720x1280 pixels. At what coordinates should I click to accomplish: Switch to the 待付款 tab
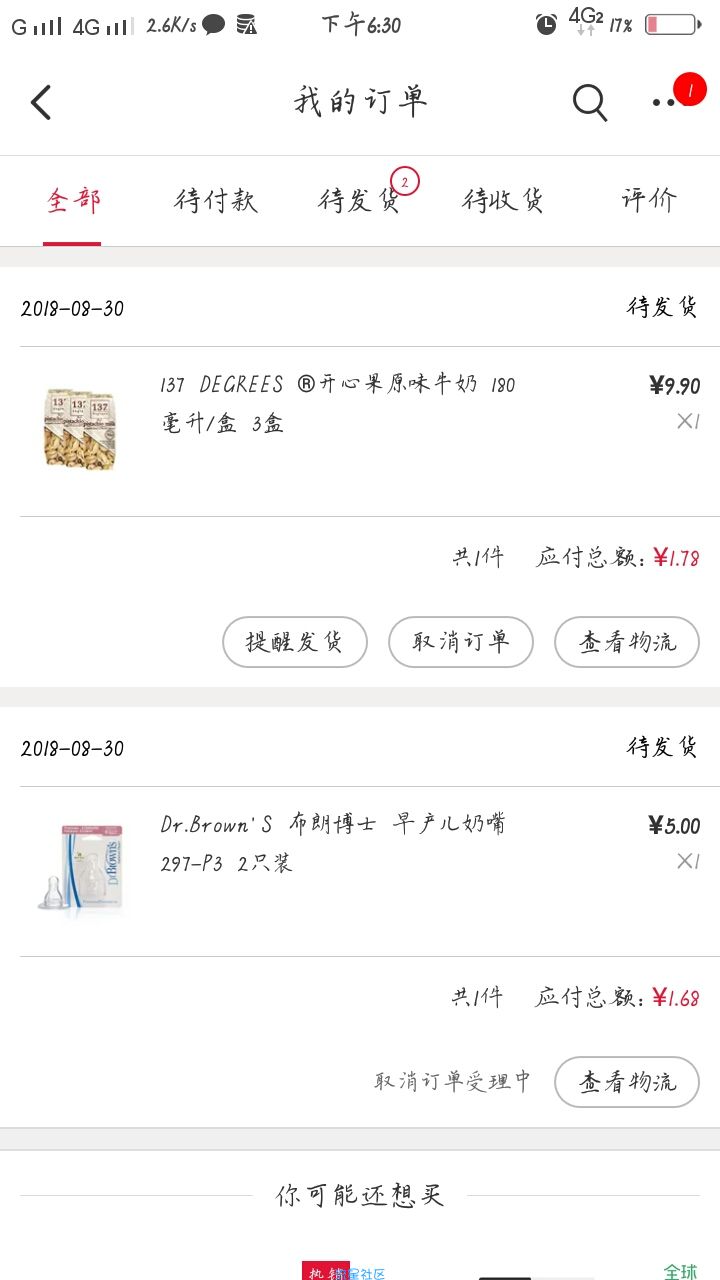coord(216,200)
